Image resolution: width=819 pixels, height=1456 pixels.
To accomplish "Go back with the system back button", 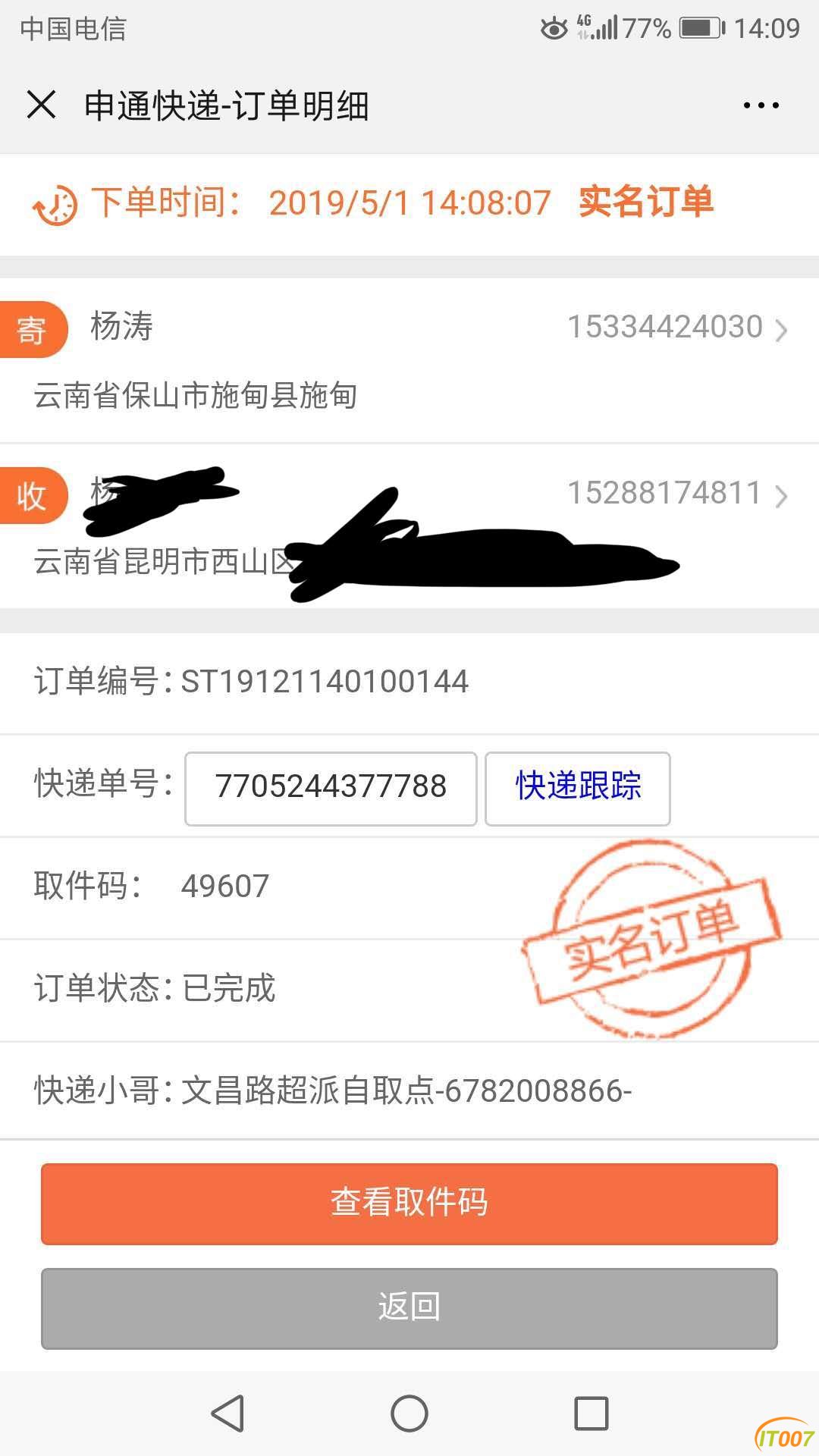I will (x=227, y=1414).
